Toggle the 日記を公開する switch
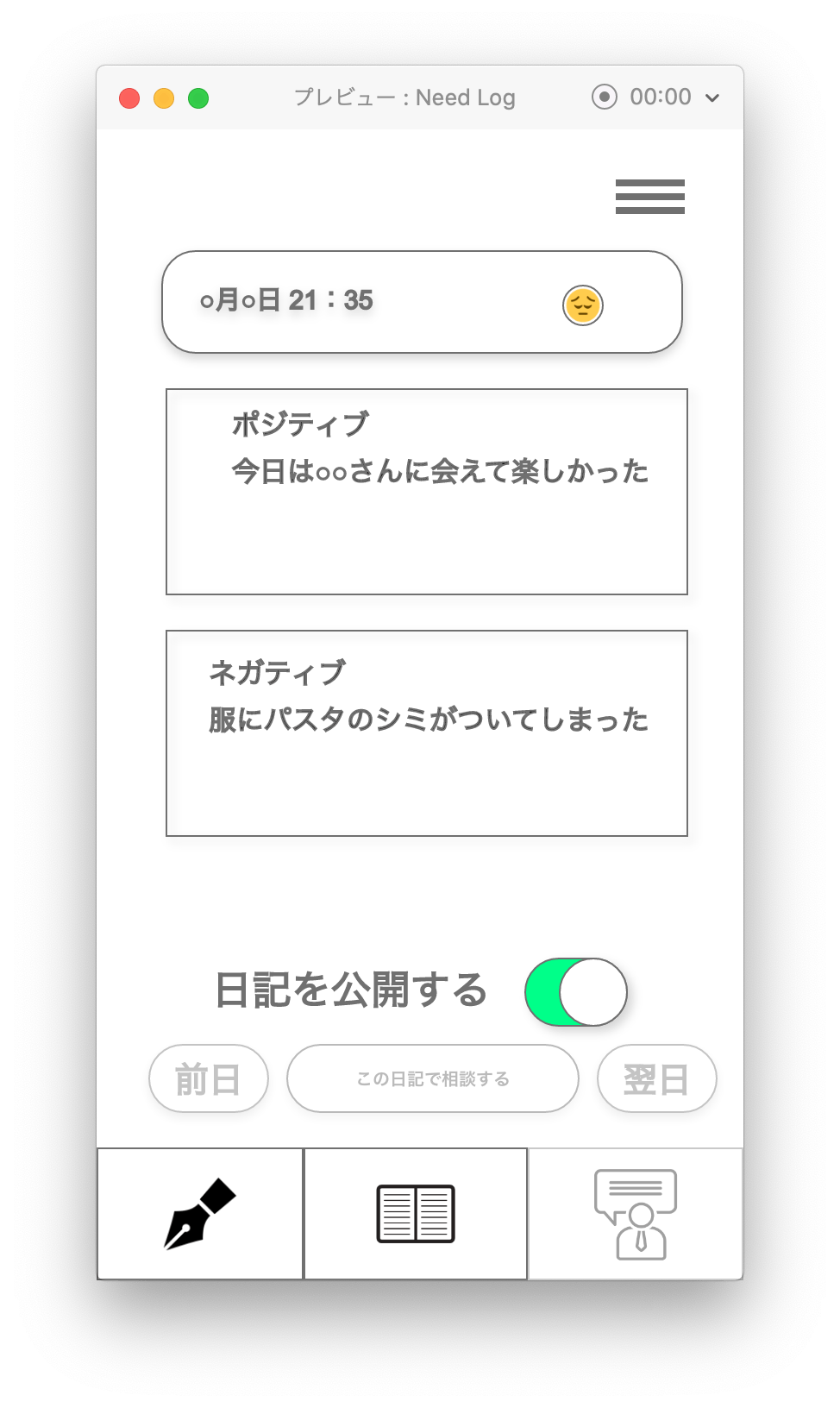 (576, 992)
